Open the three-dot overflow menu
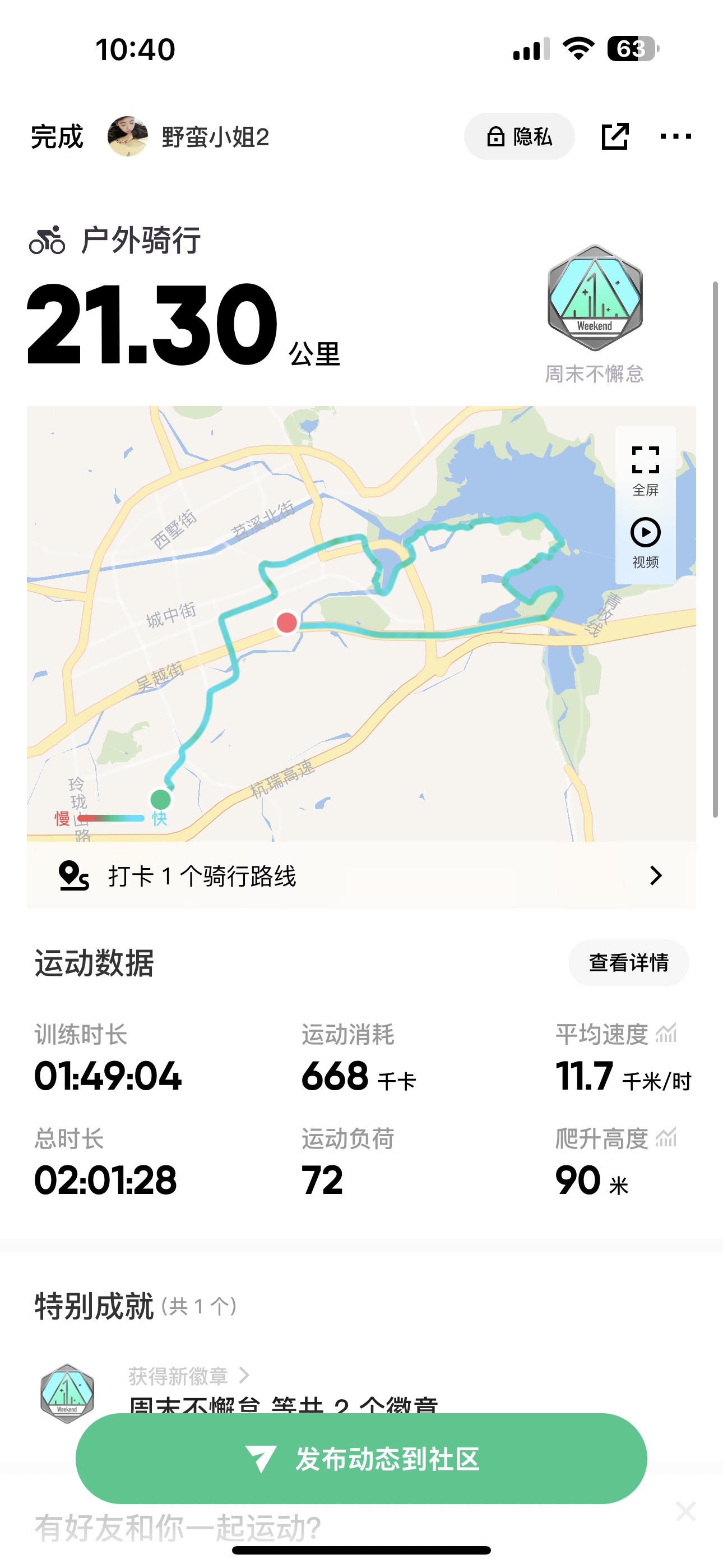 click(675, 136)
